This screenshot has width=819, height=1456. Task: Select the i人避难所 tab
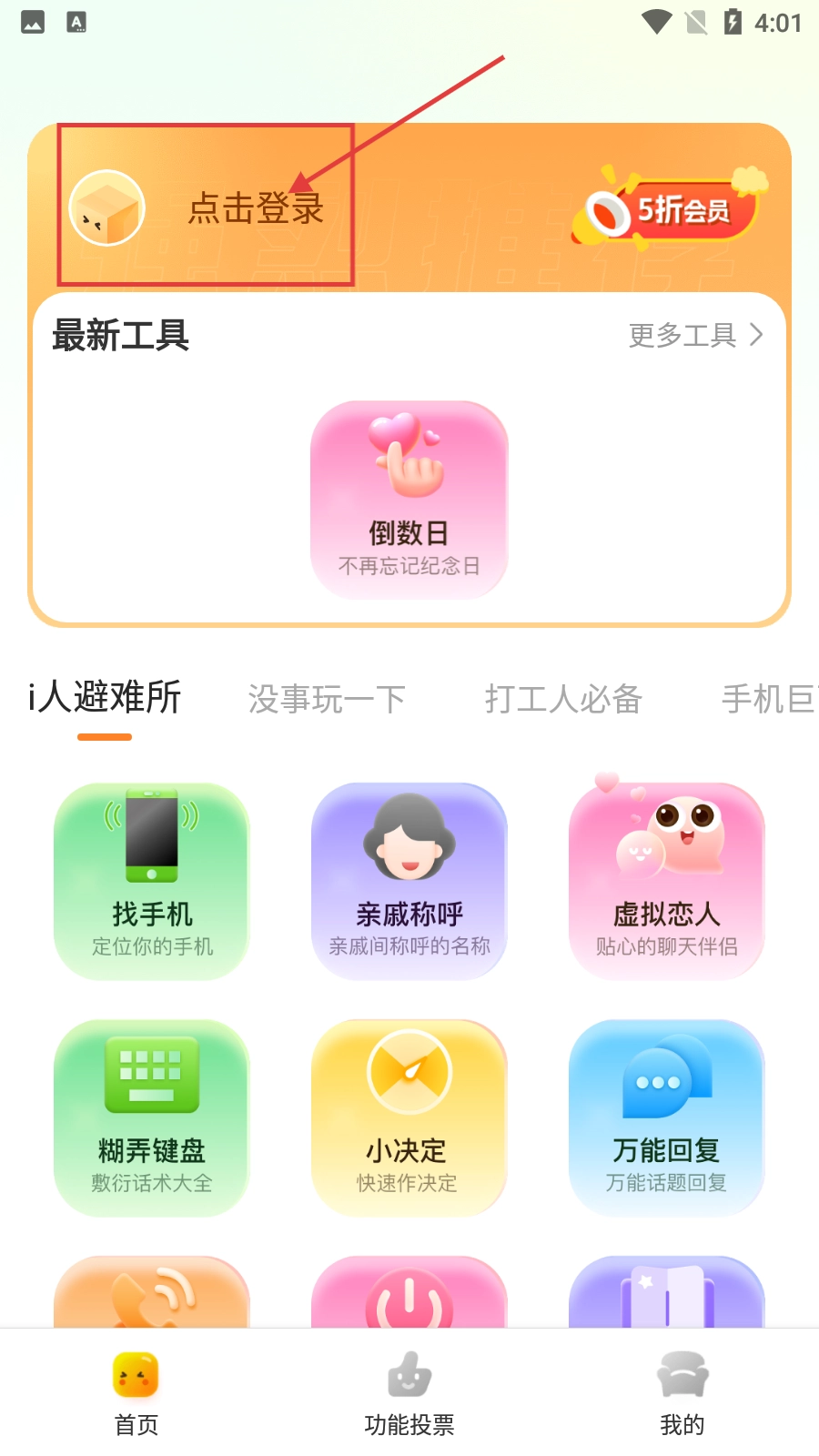[x=105, y=699]
